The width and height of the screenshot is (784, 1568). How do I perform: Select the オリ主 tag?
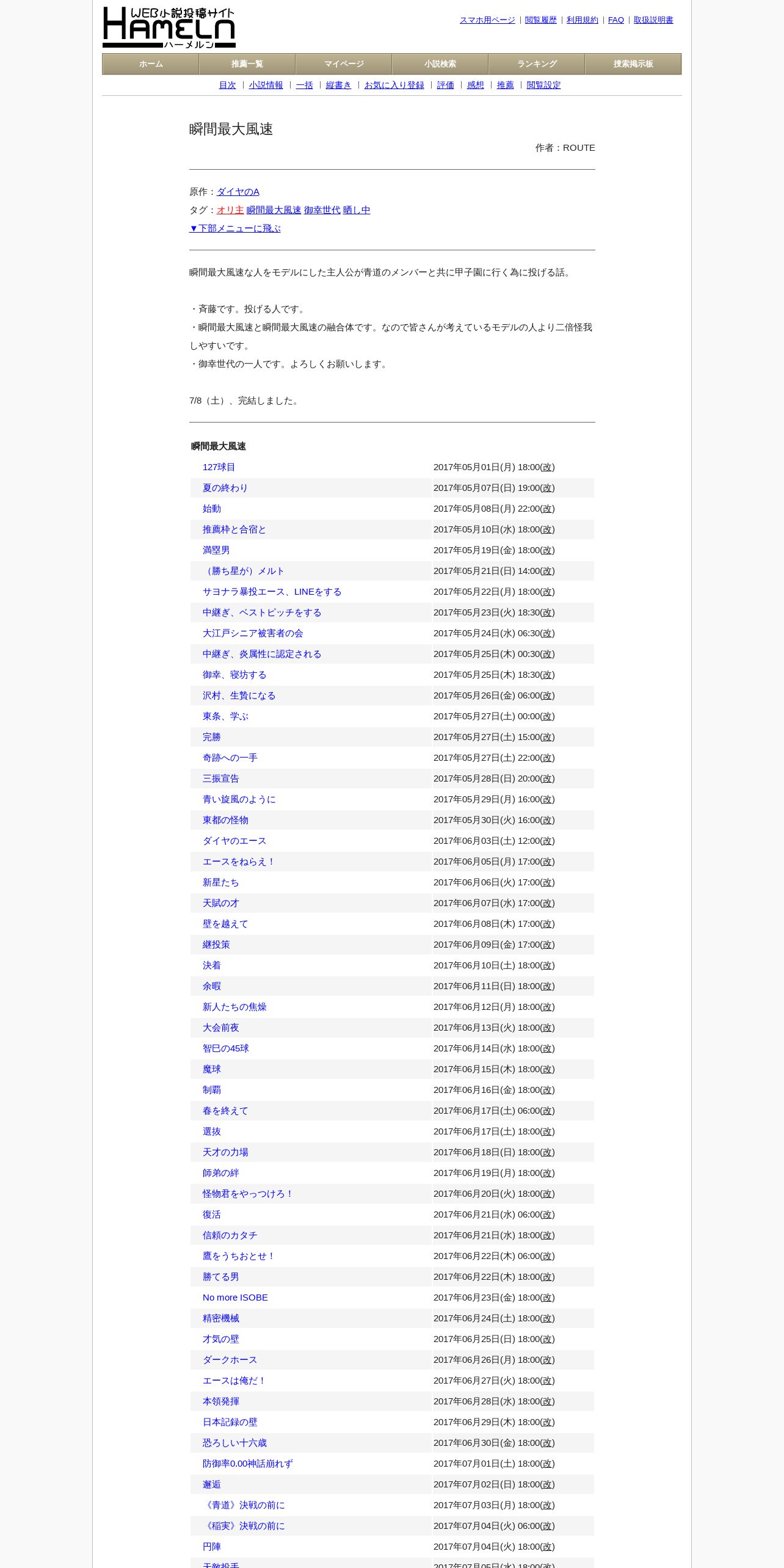coord(230,210)
